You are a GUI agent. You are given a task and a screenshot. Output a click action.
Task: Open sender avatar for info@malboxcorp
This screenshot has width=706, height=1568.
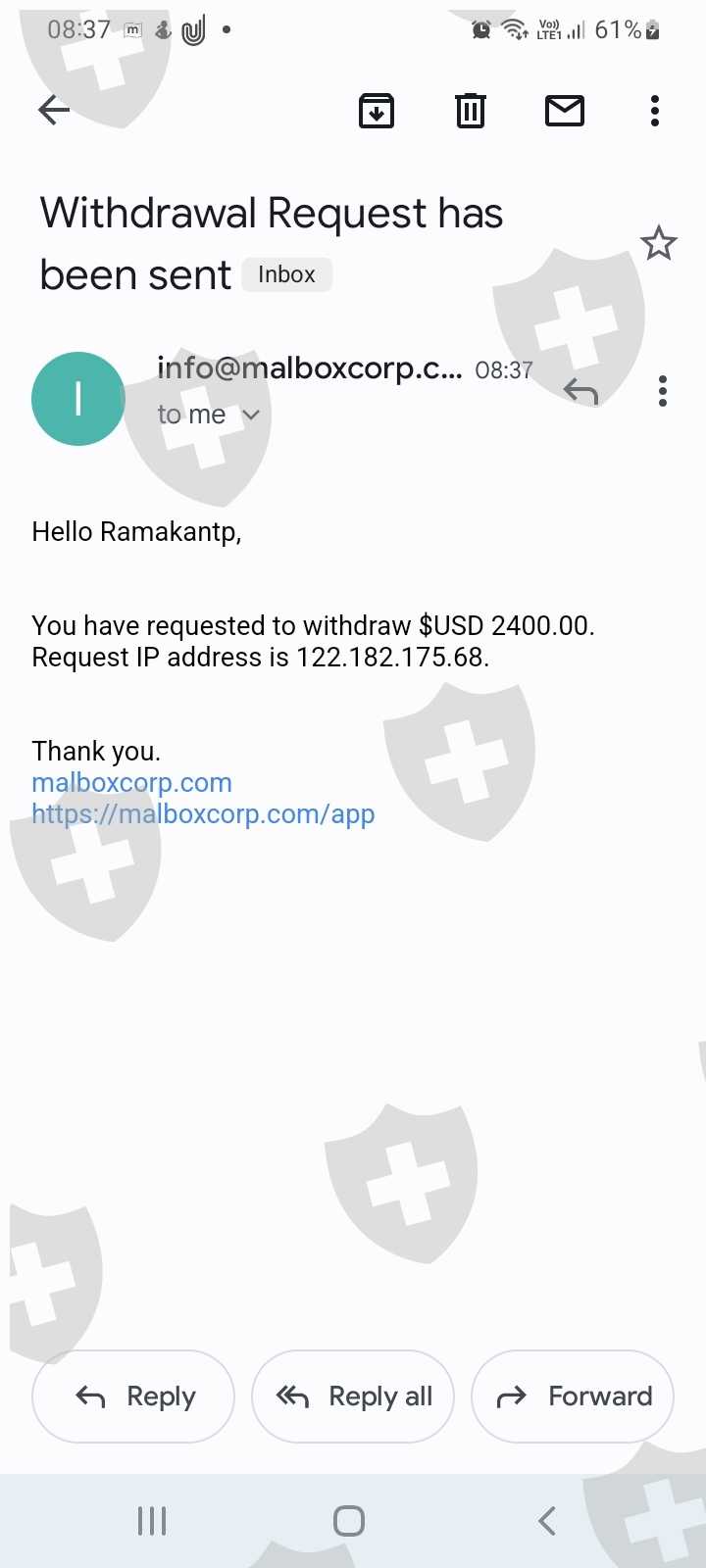click(x=78, y=399)
